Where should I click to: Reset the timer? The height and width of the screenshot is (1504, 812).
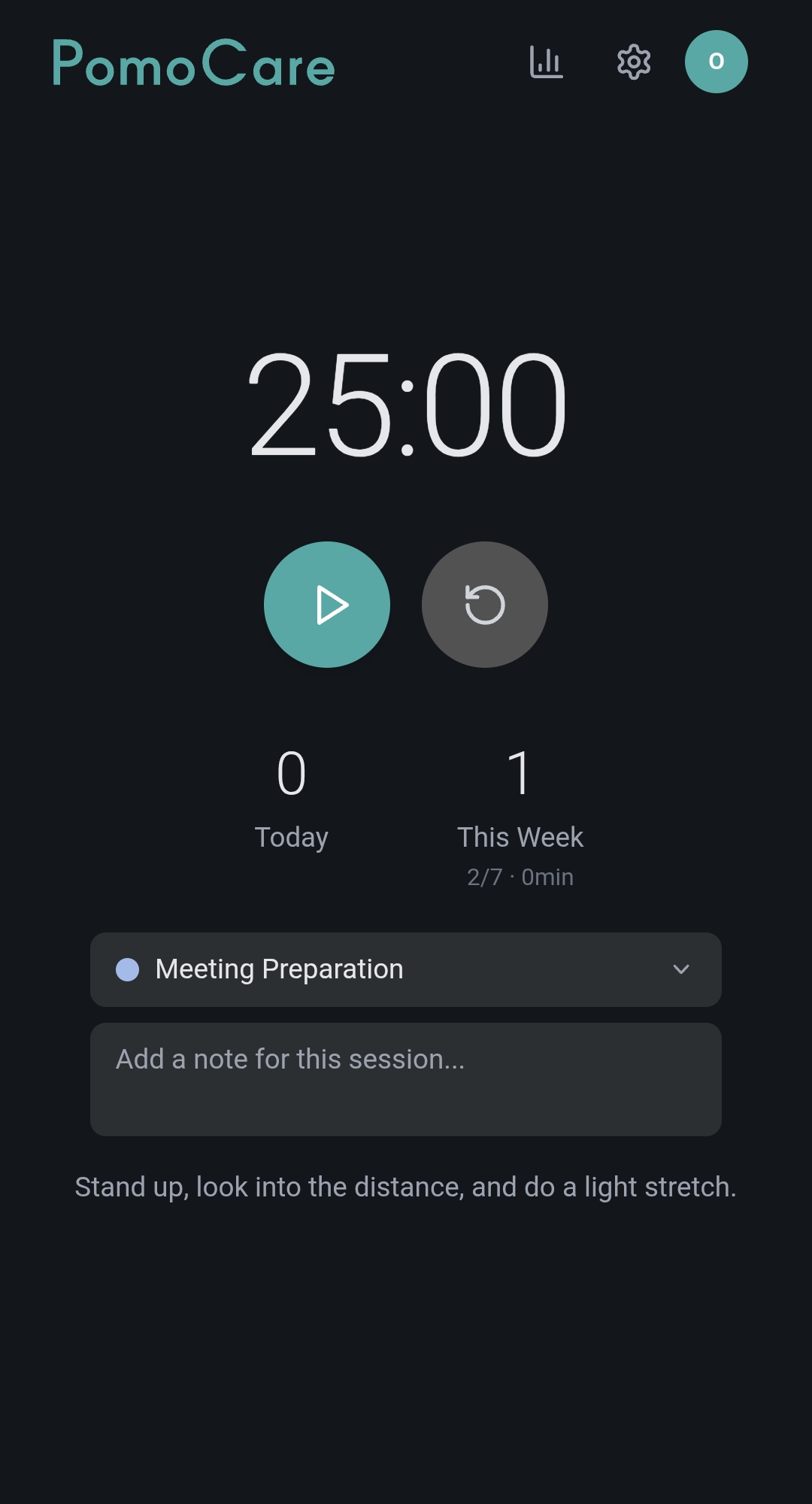pyautogui.click(x=484, y=605)
